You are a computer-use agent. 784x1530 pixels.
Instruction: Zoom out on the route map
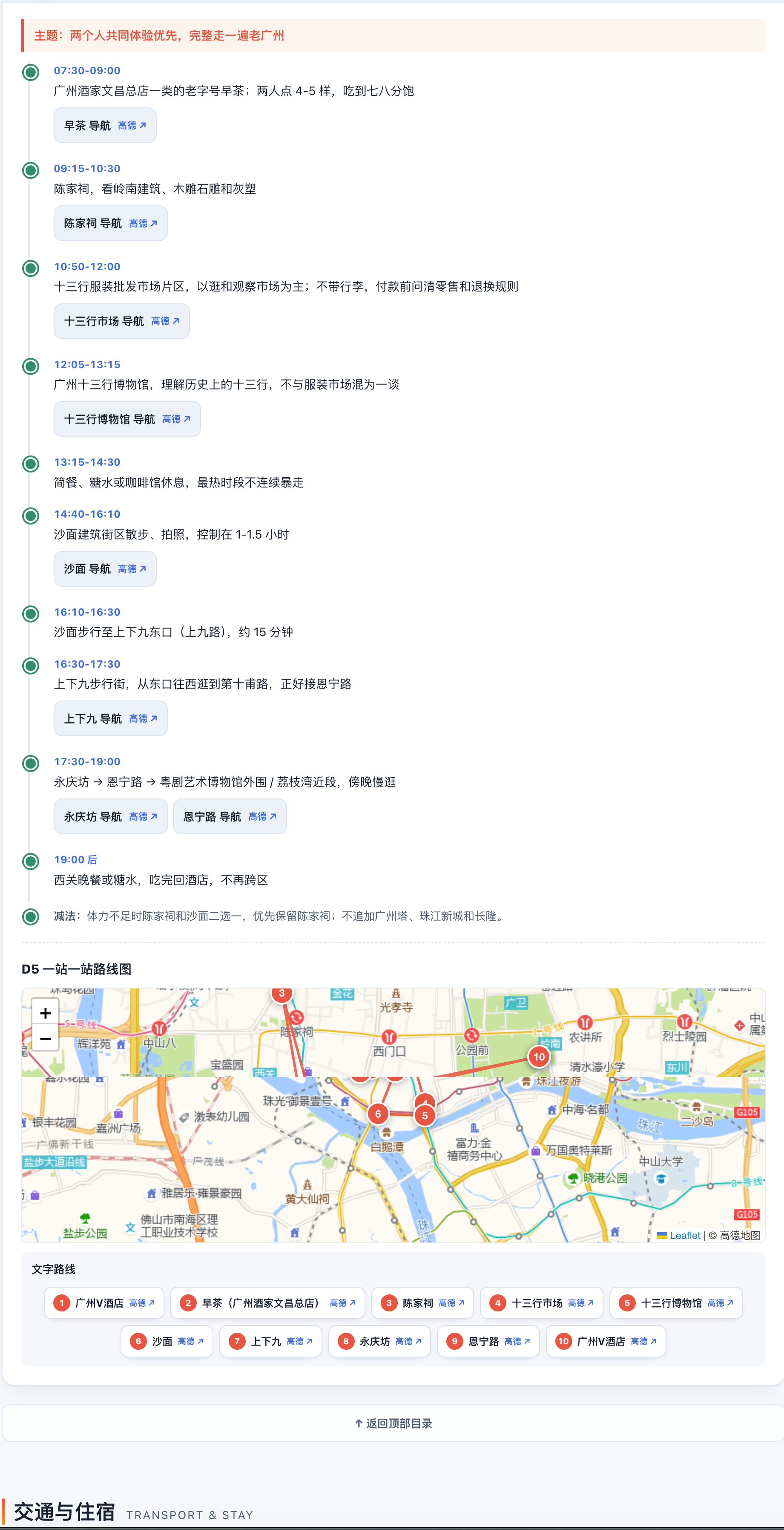(45, 1038)
